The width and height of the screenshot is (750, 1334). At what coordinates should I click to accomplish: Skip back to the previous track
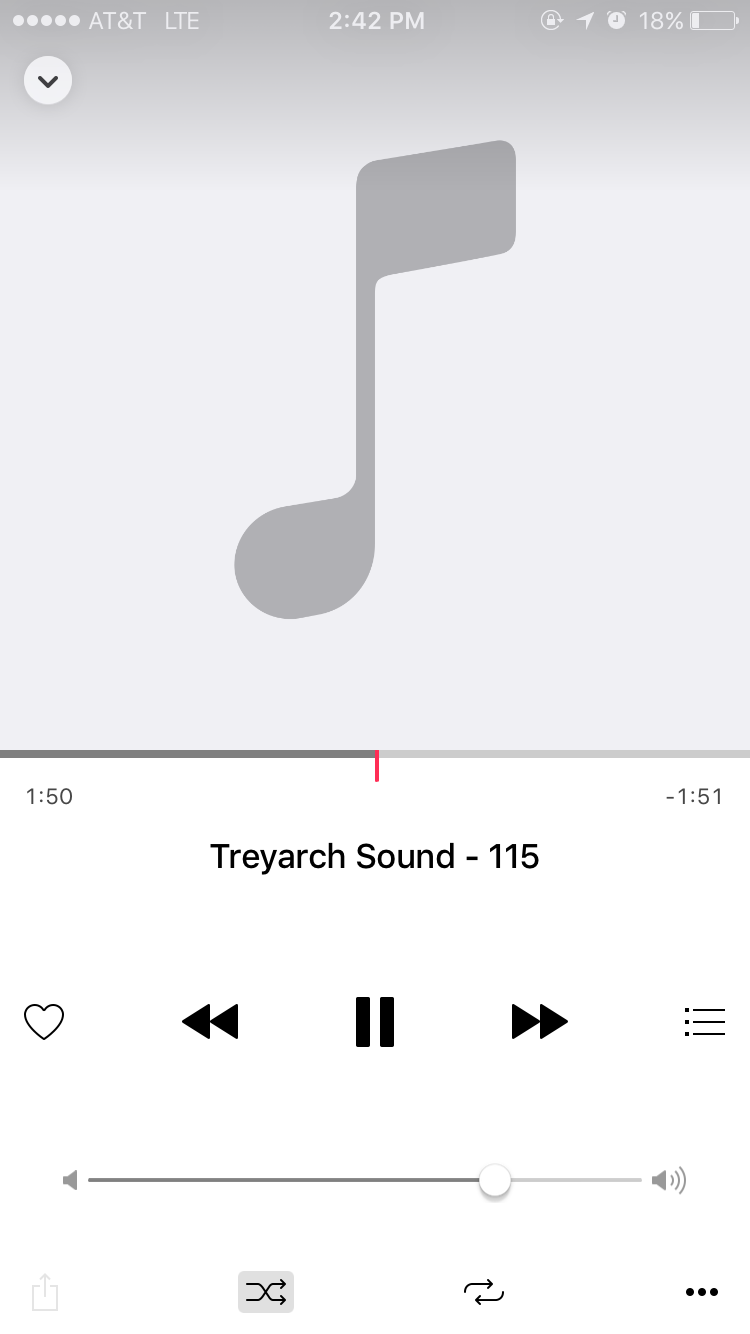[x=211, y=1022]
